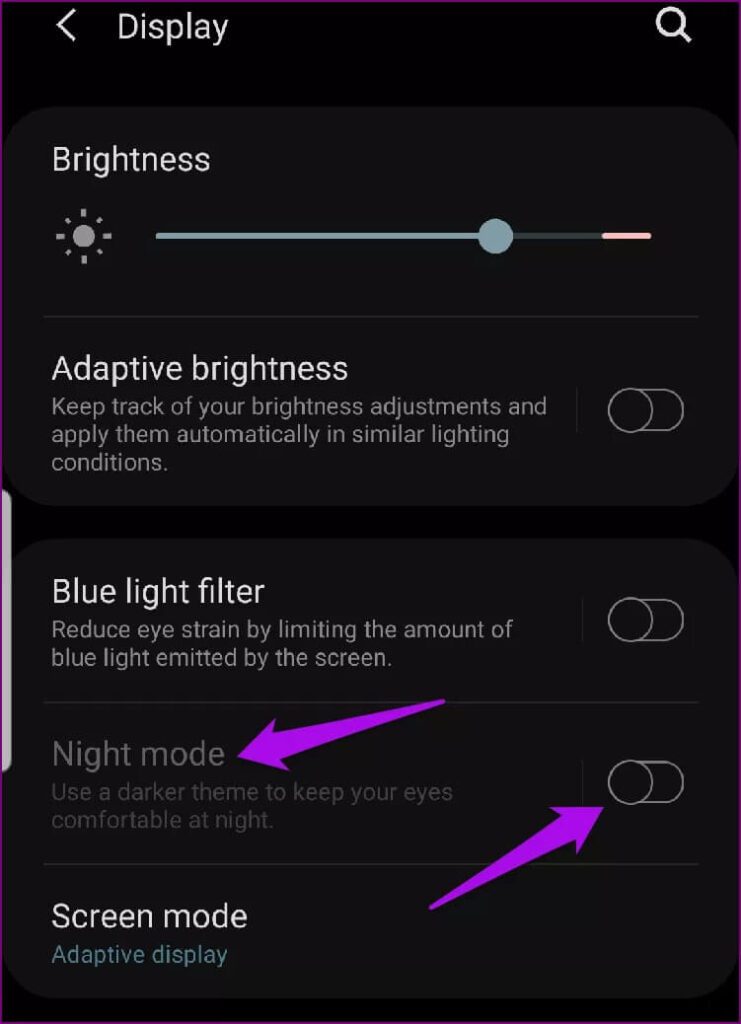741x1024 pixels.
Task: Tap Blue light filter to view its settings
Action: coord(157,591)
